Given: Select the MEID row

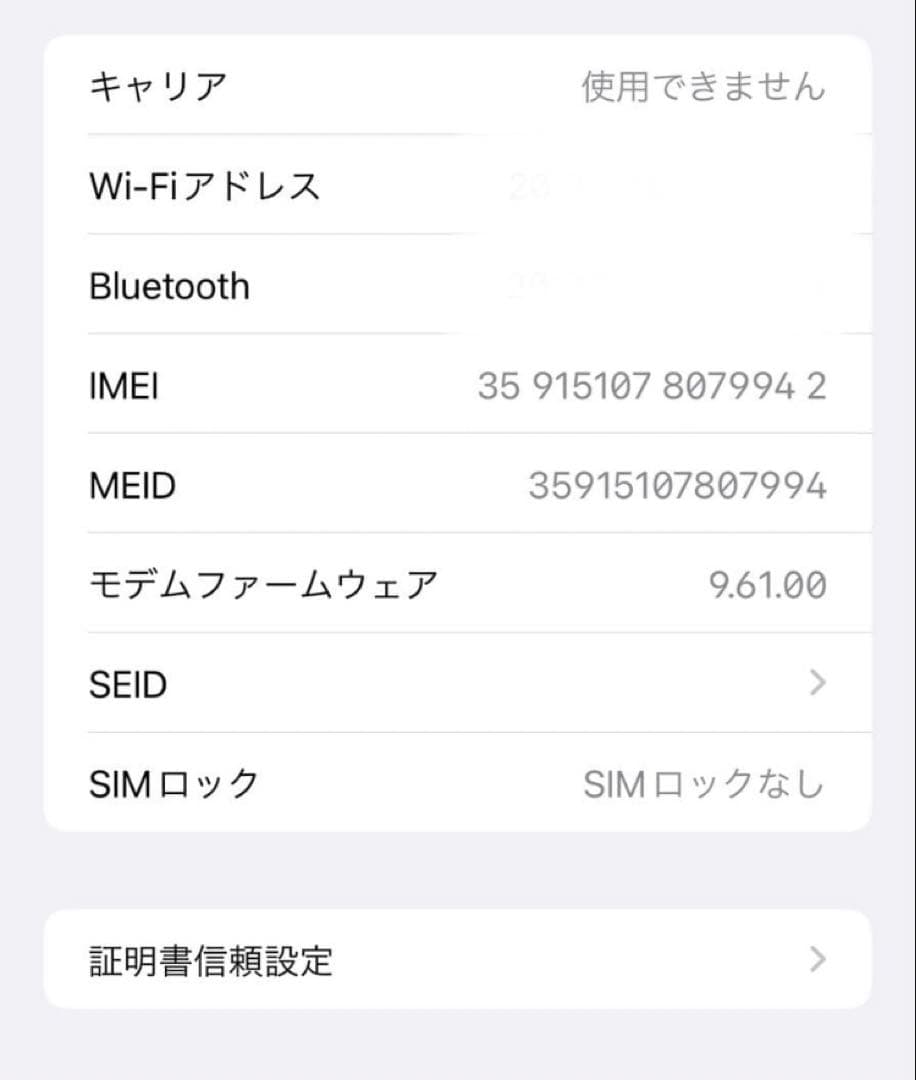Looking at the screenshot, I should (x=458, y=485).
